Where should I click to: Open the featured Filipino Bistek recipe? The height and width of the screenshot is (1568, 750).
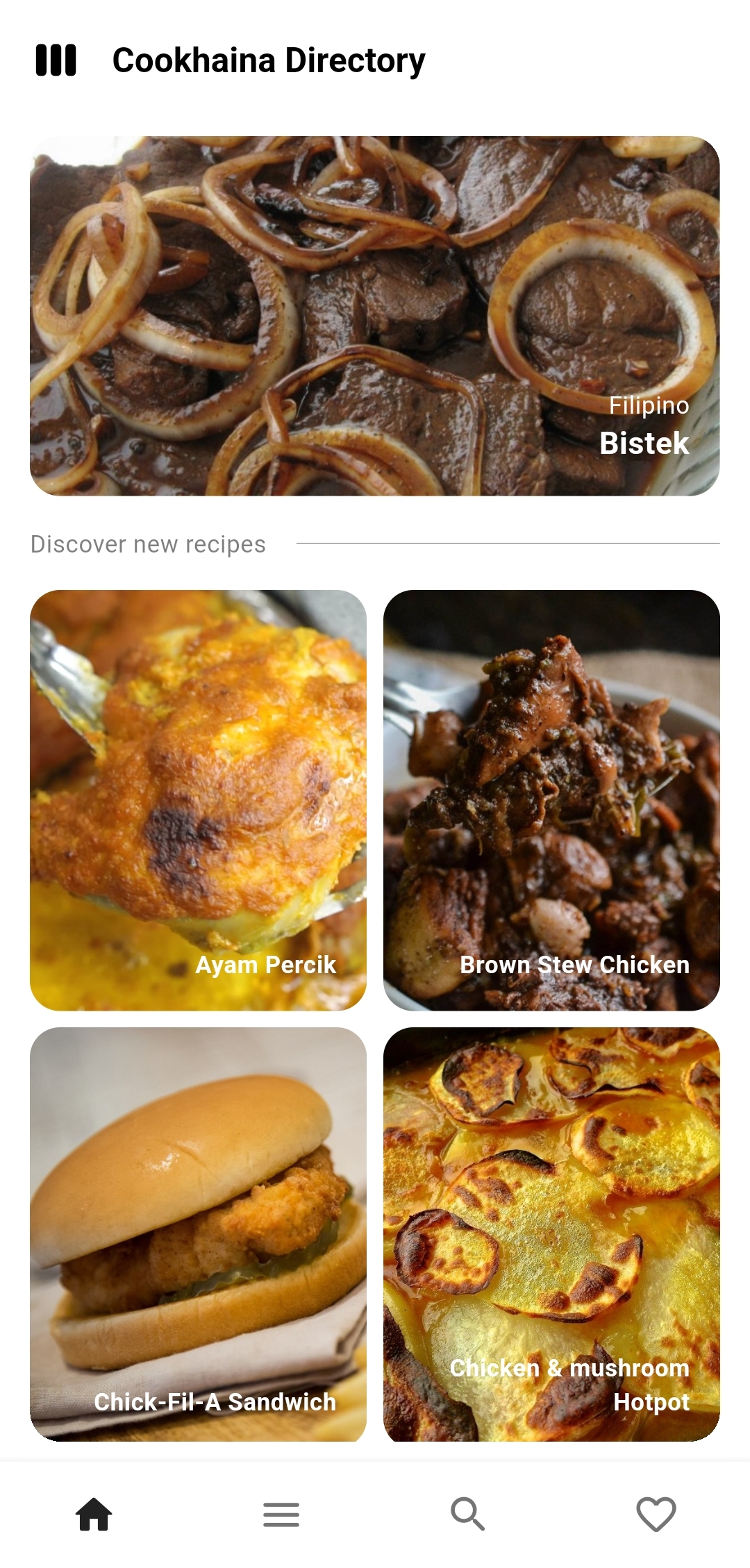(374, 316)
